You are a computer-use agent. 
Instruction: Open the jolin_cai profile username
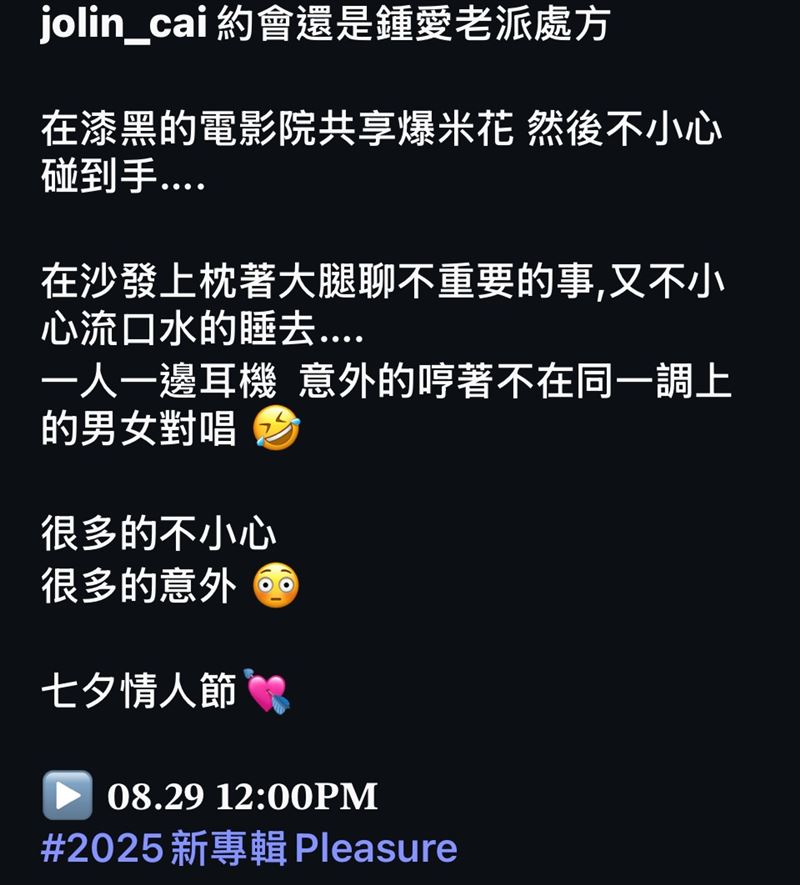[x=123, y=26]
